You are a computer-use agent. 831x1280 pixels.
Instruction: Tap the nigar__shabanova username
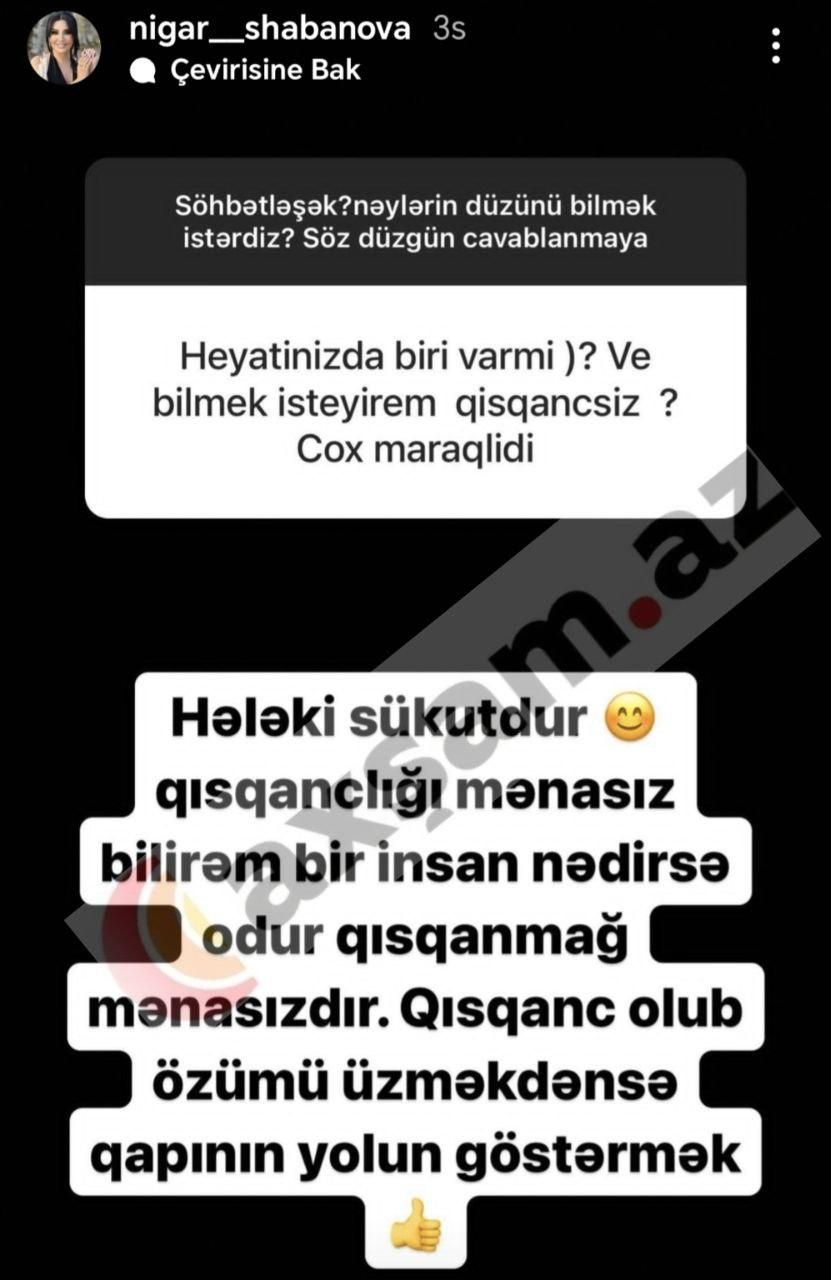coord(269,29)
